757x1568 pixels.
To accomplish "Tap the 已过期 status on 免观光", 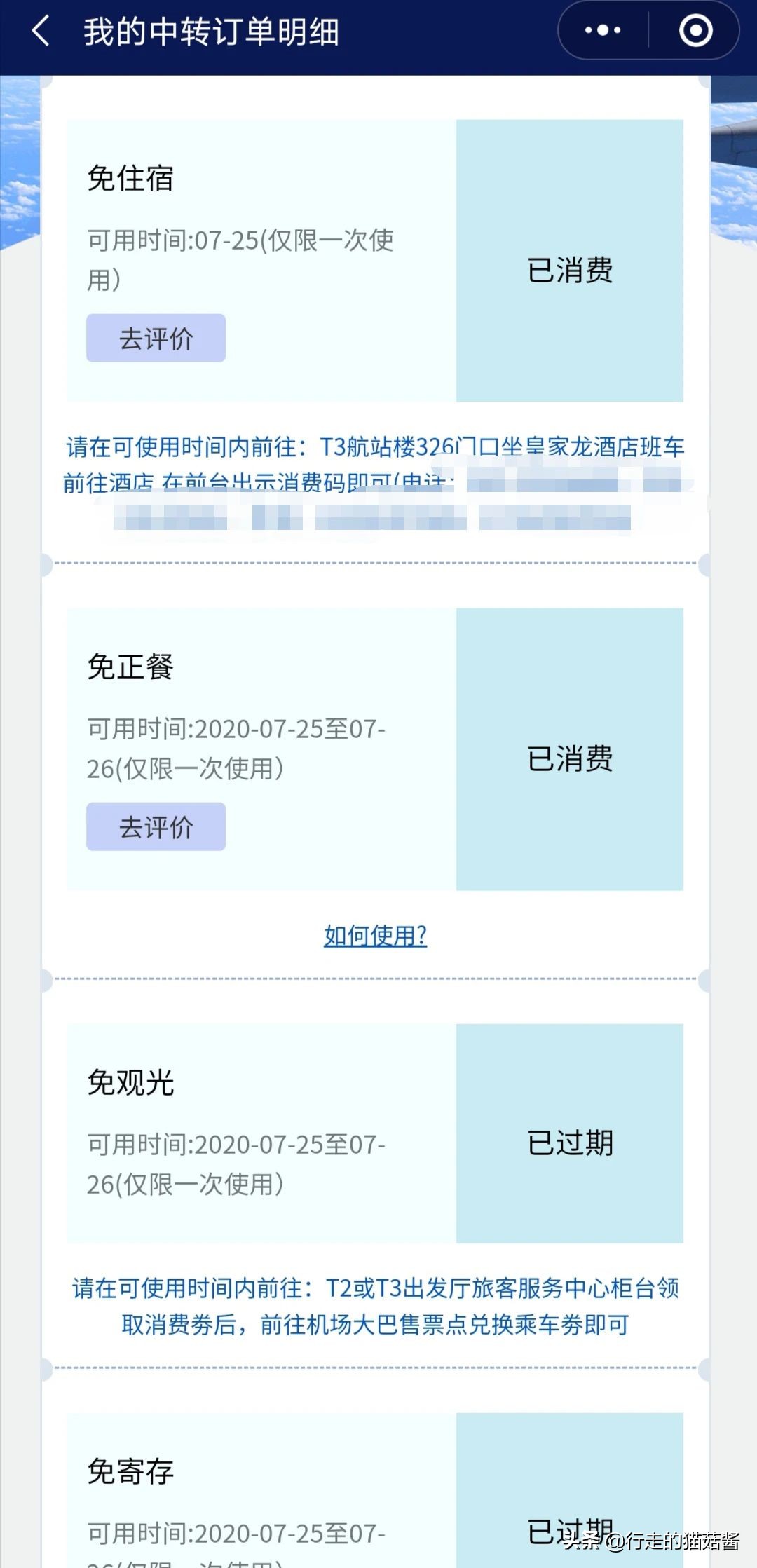I will (571, 1143).
